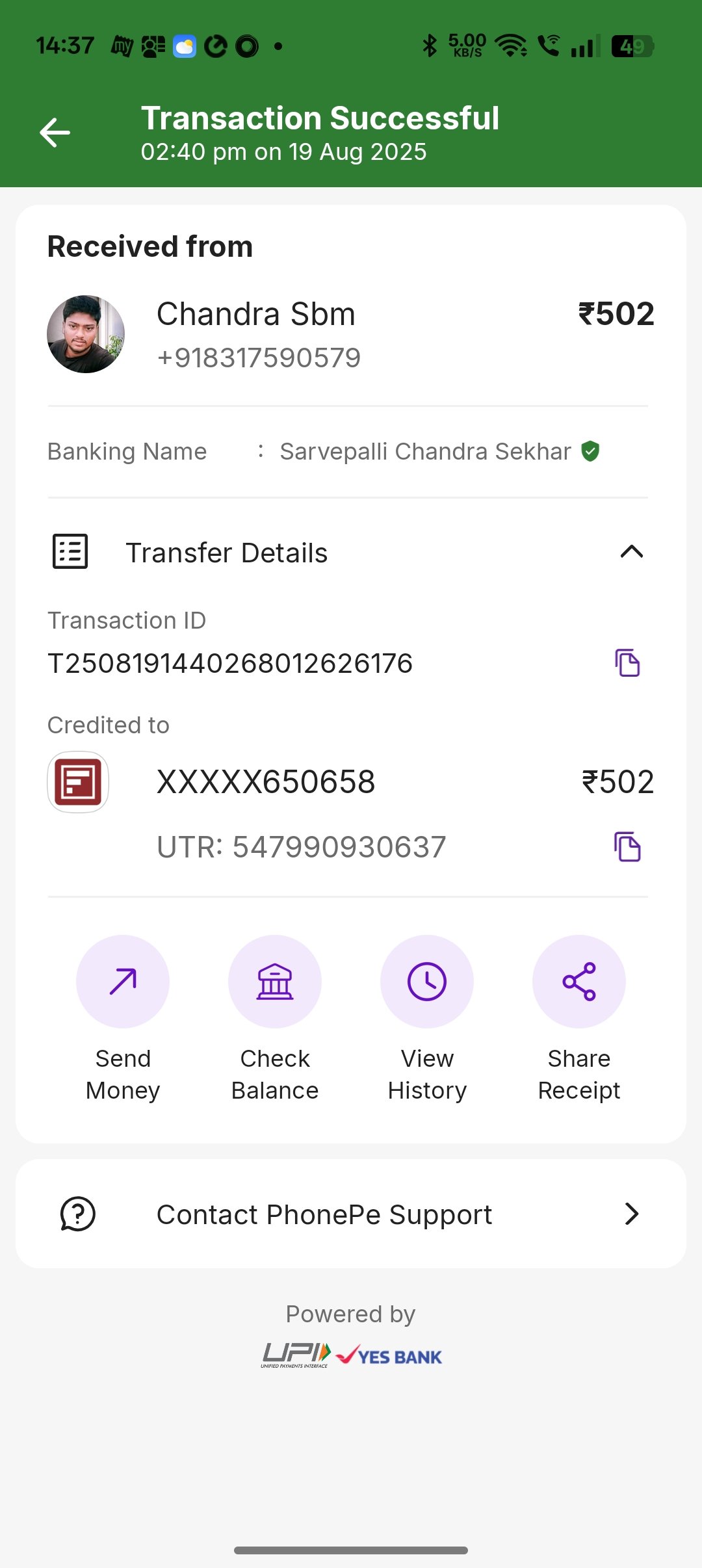
Task: View transaction history
Action: point(427,982)
